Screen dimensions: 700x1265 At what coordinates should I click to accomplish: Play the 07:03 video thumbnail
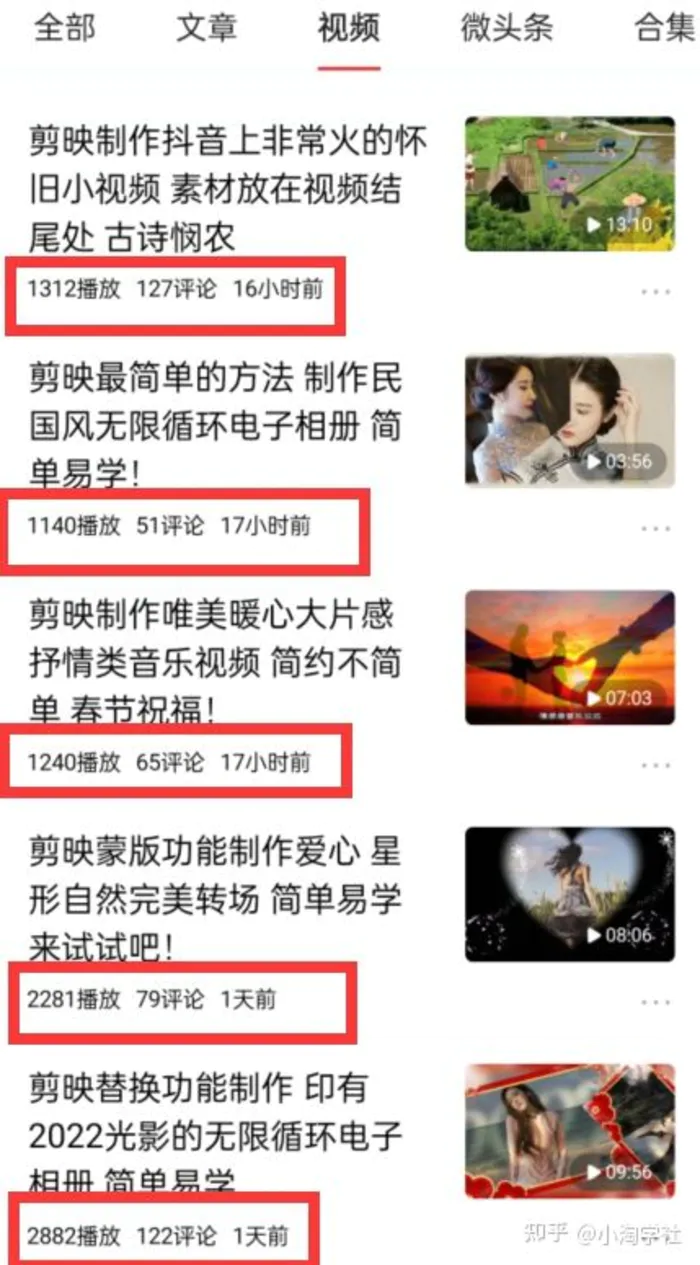[570, 657]
